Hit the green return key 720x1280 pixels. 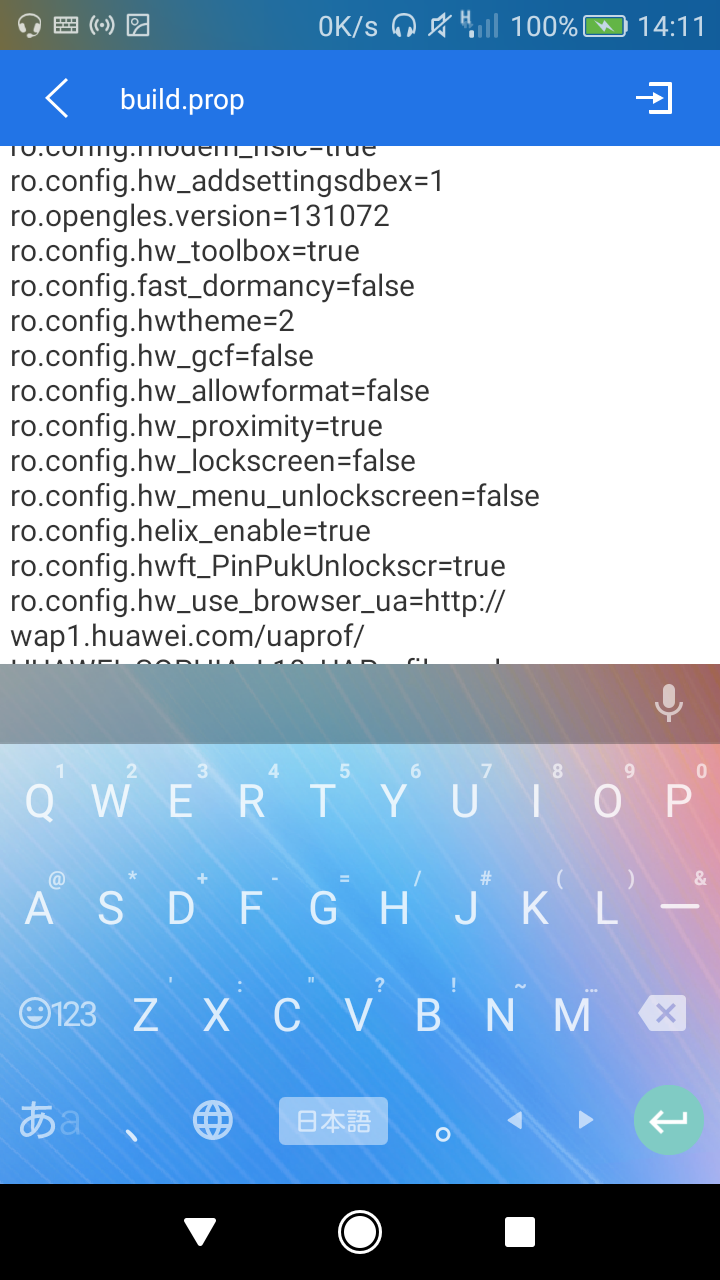click(x=669, y=1120)
